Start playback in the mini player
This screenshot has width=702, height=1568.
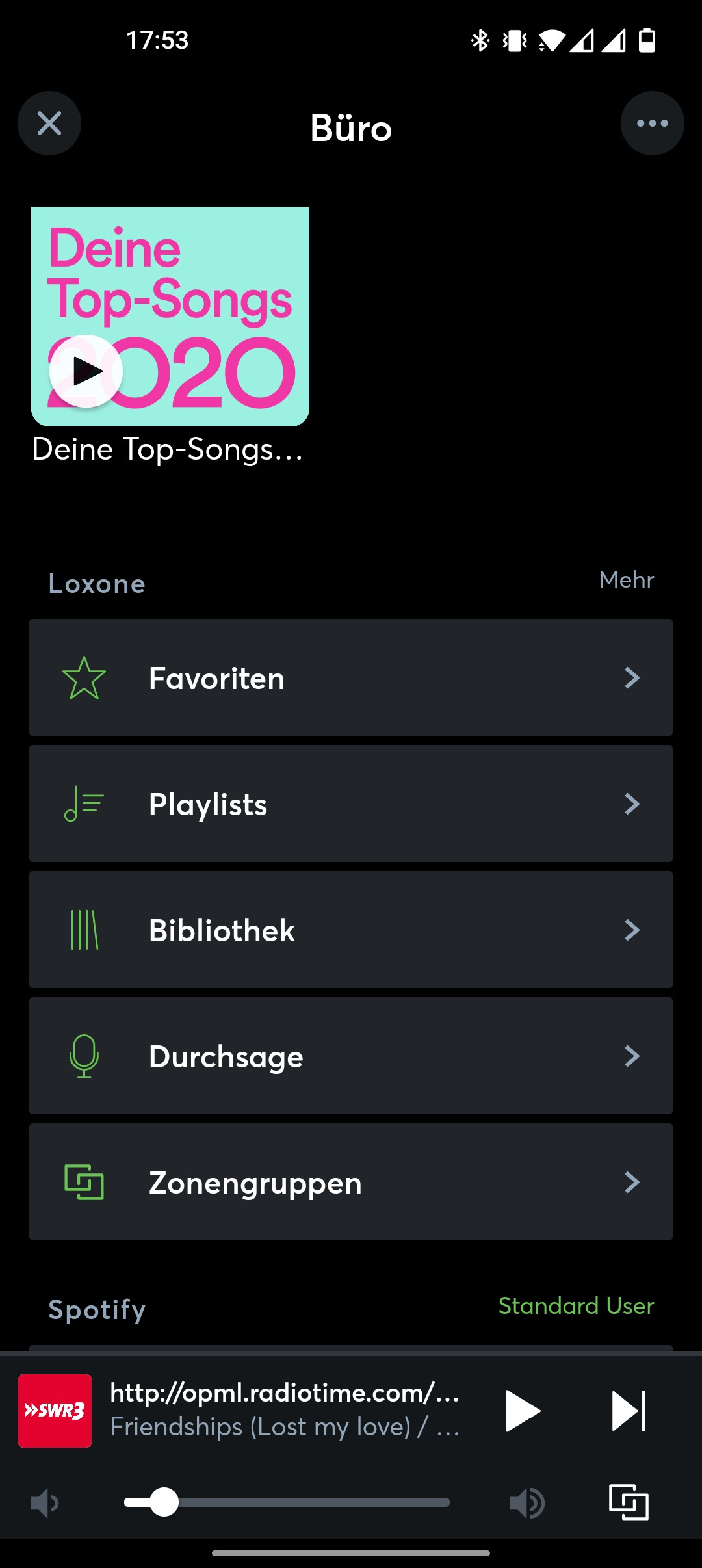point(522,1411)
